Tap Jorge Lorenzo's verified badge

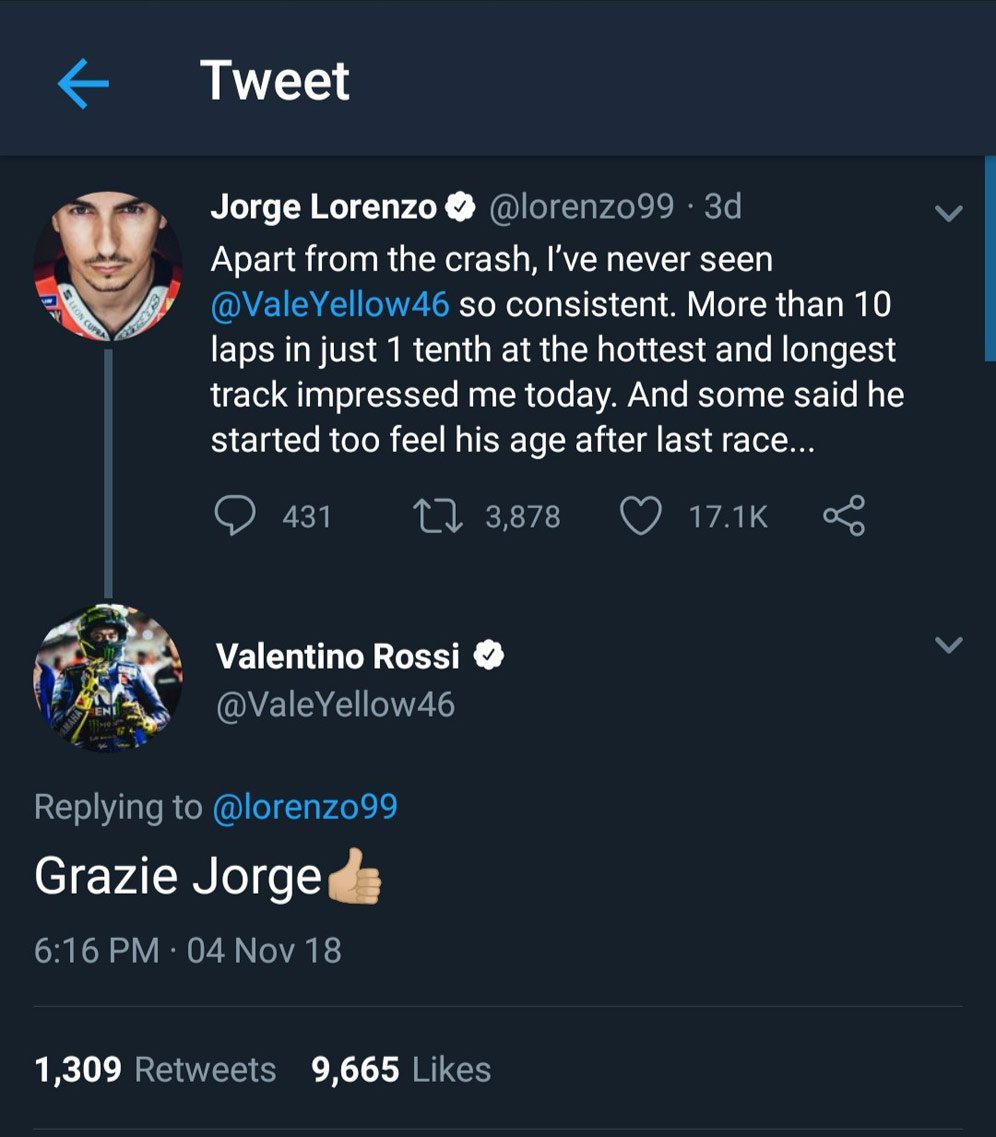[x=459, y=206]
